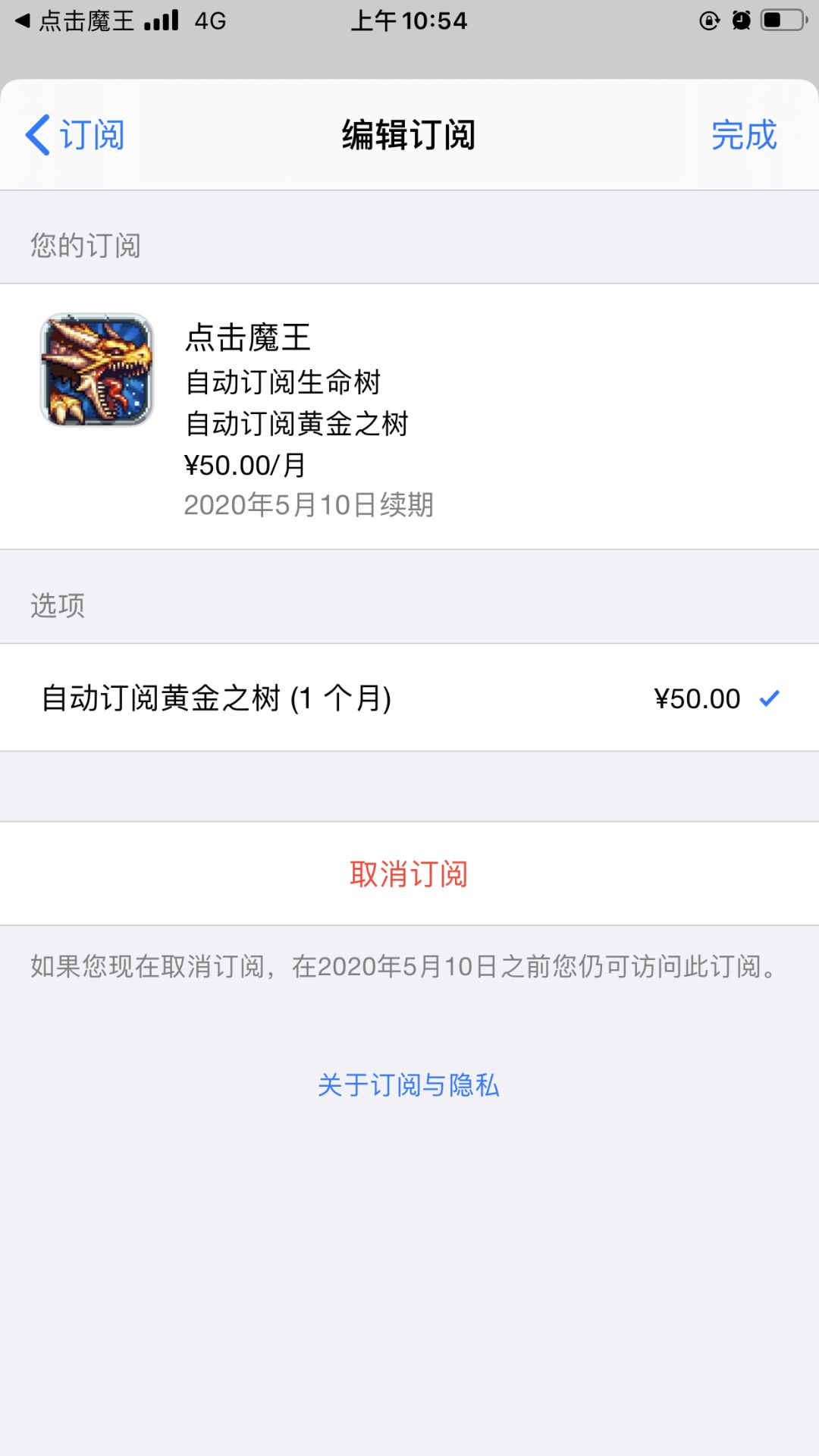
Task: Tap 完成 to finish editing
Action: [744, 134]
